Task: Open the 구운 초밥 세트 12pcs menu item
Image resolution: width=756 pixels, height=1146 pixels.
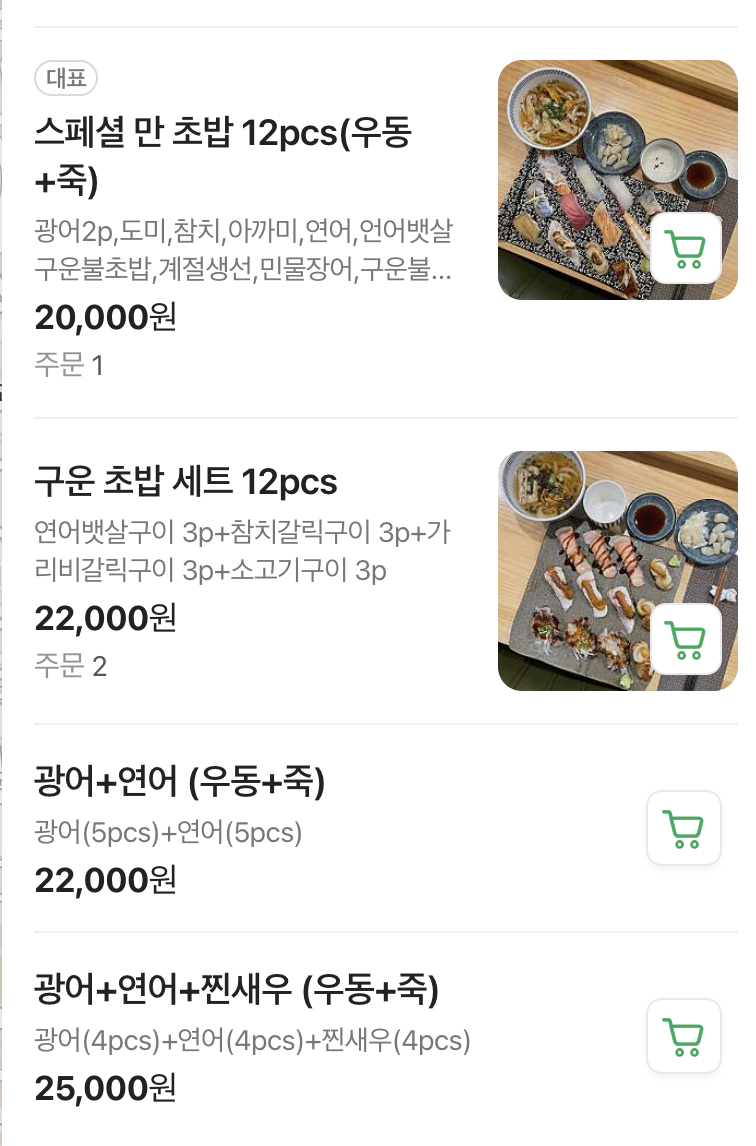Action: [186, 483]
